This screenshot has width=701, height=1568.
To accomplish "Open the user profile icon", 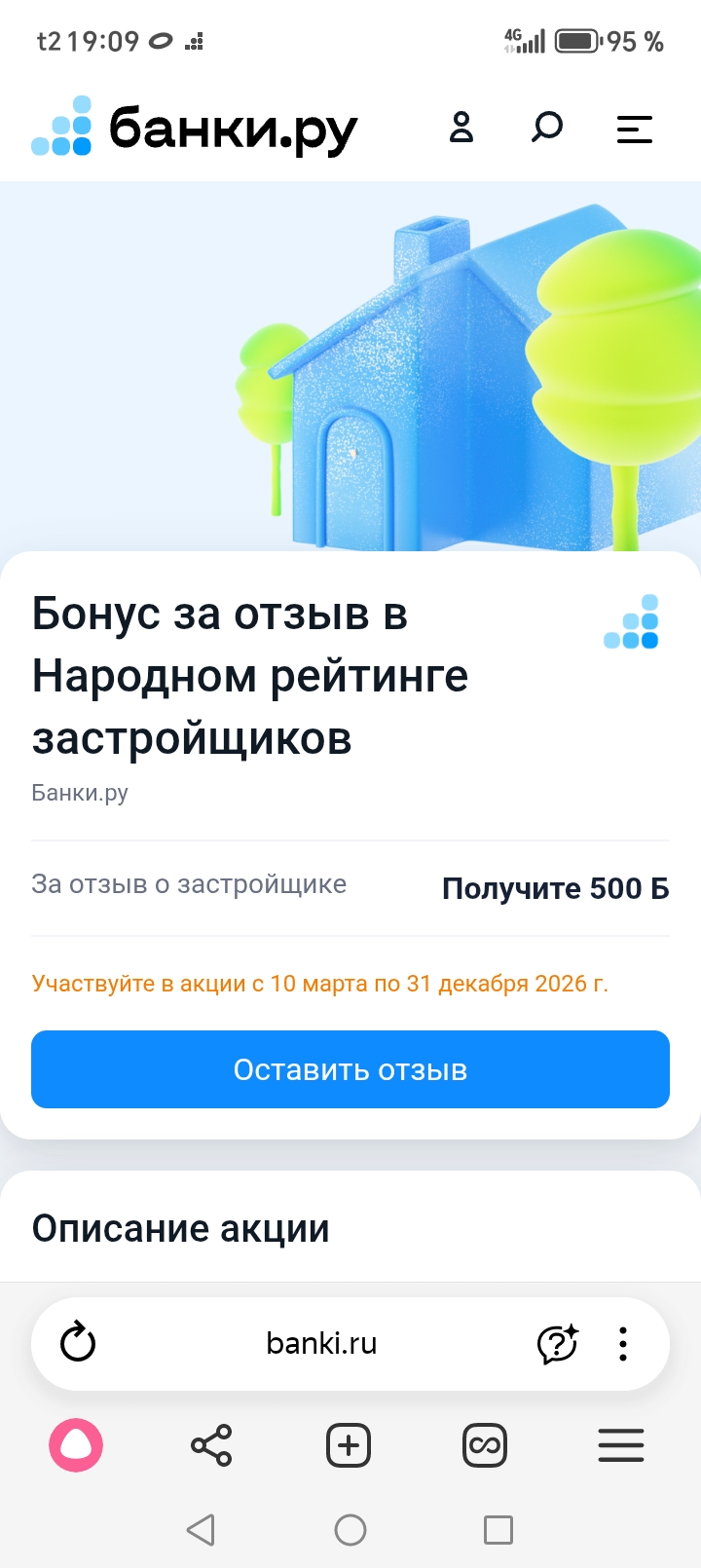I will point(461,128).
